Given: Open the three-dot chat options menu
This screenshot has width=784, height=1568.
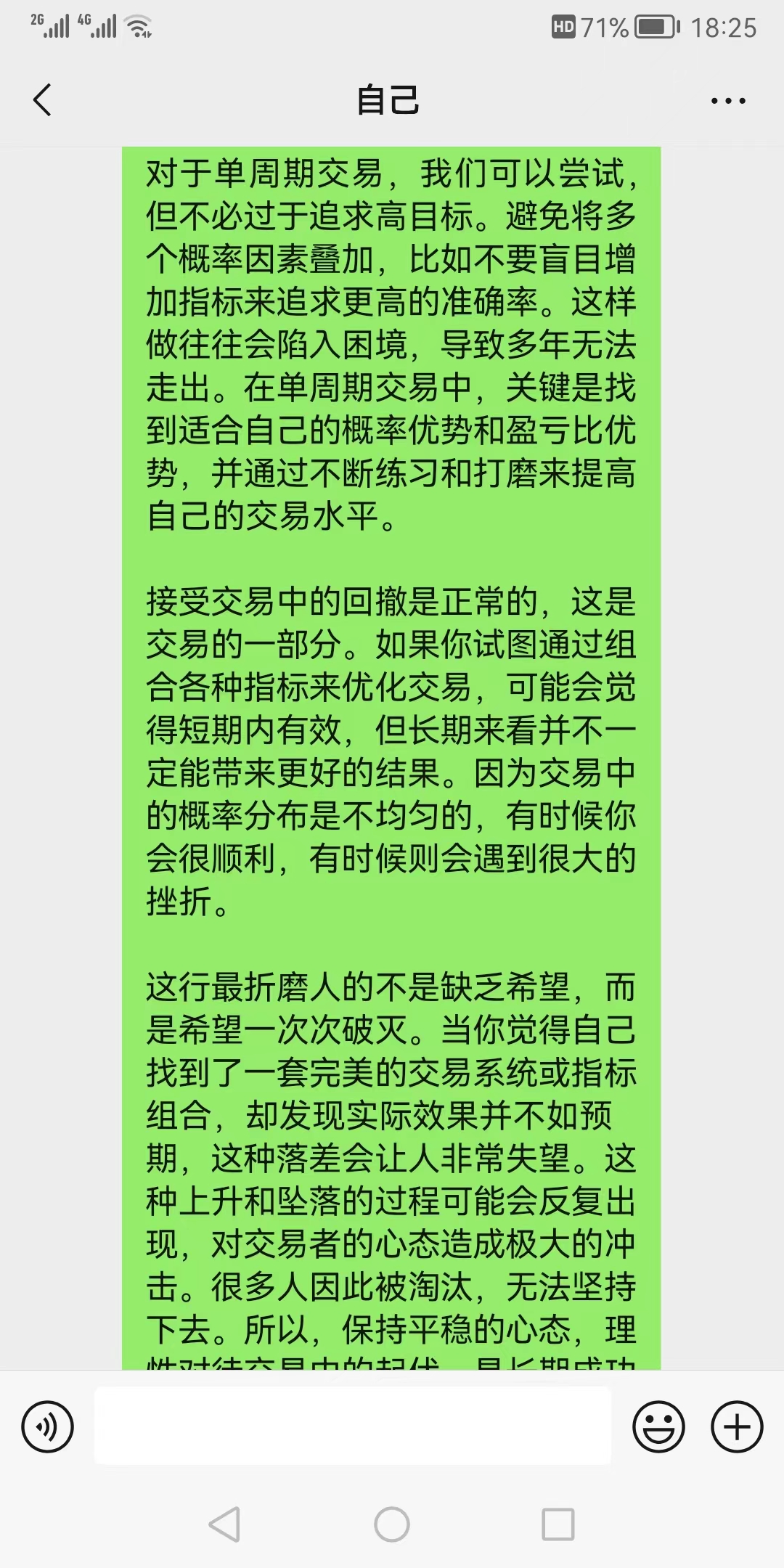Looking at the screenshot, I should tap(728, 101).
